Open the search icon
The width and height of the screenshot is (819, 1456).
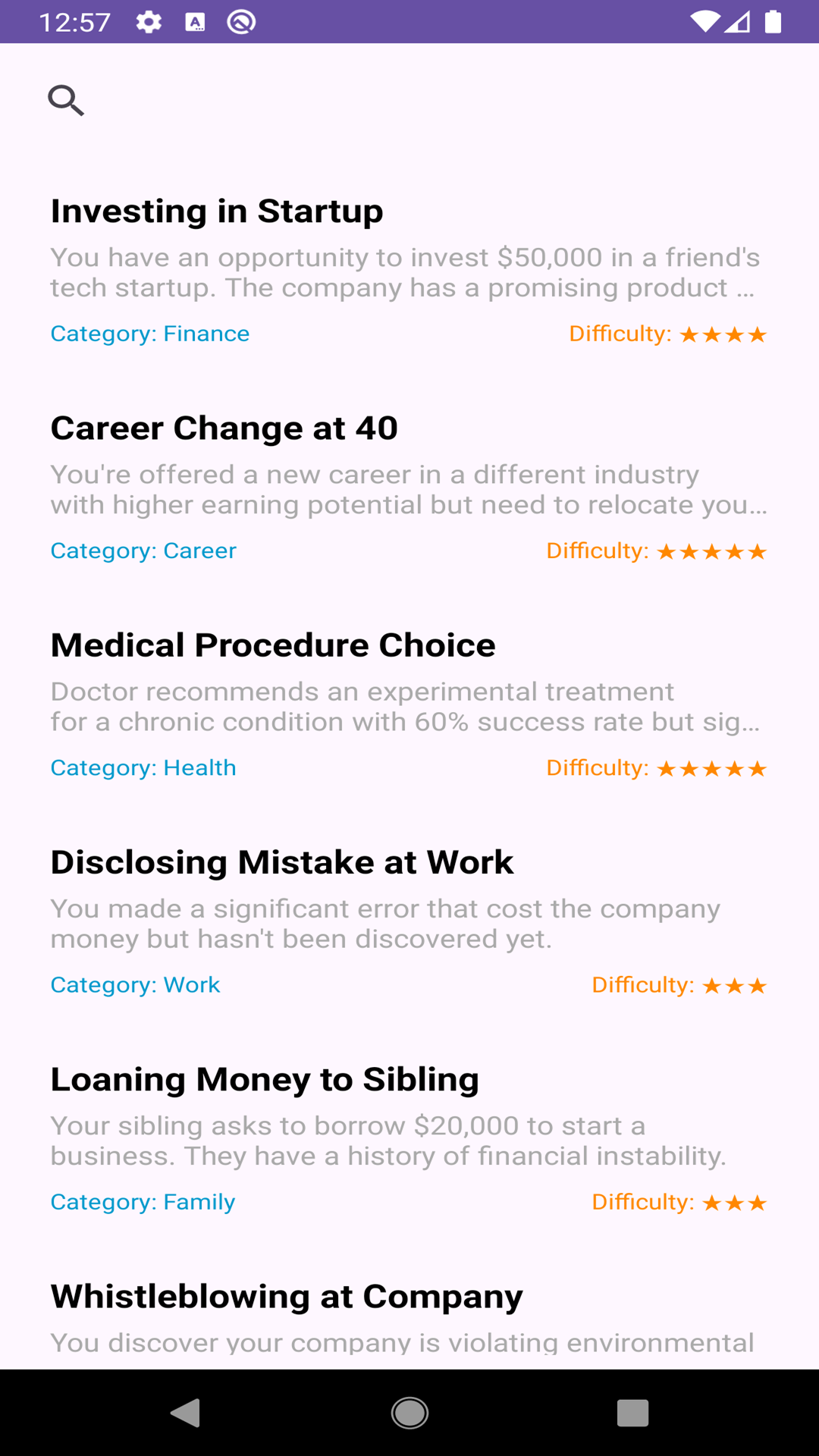tap(66, 100)
